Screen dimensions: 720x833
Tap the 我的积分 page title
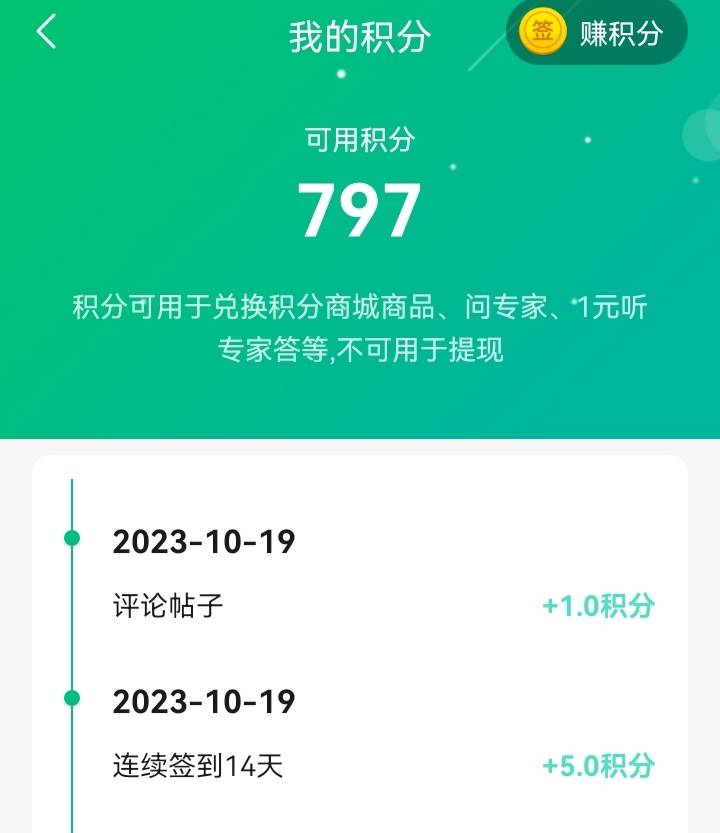click(x=360, y=33)
